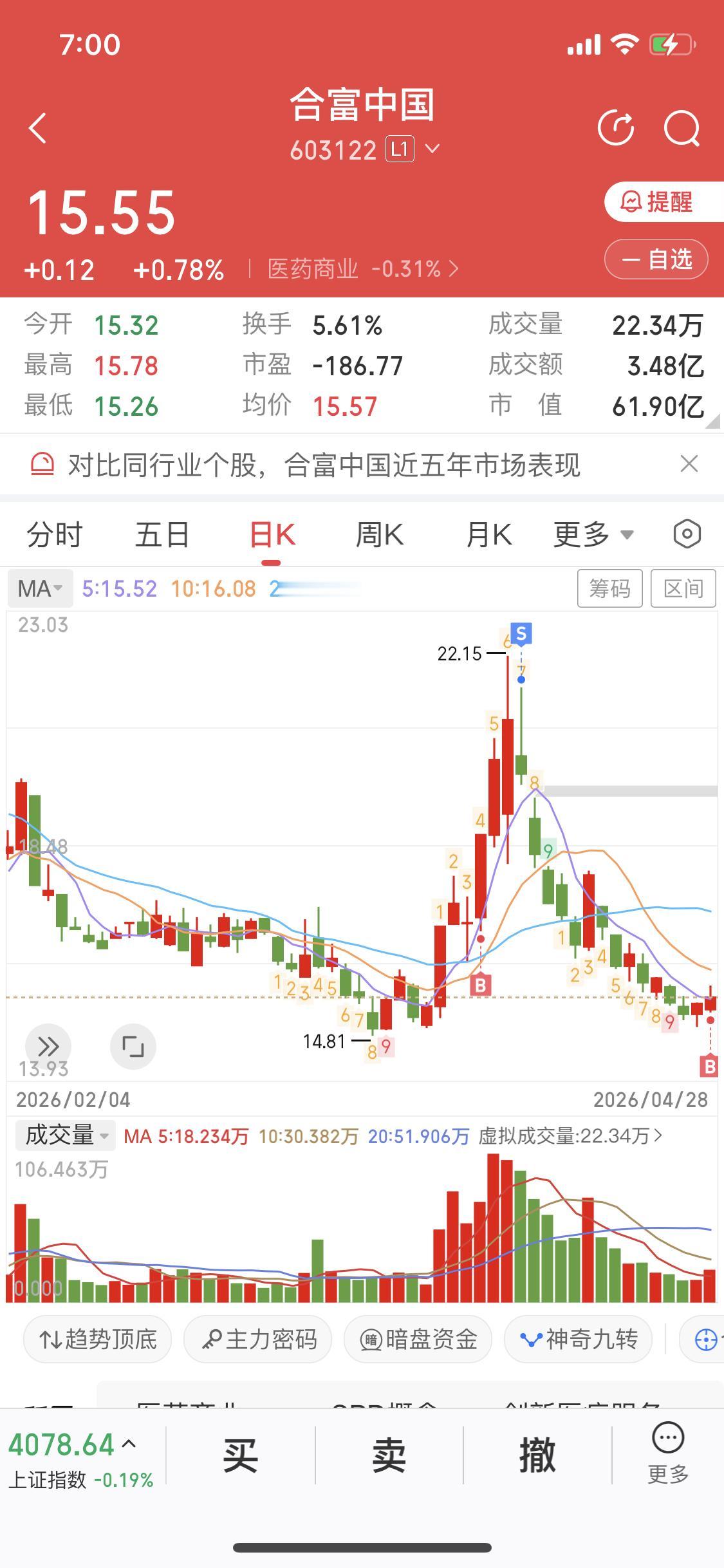Toggle 区间 range selection mode

(683, 588)
